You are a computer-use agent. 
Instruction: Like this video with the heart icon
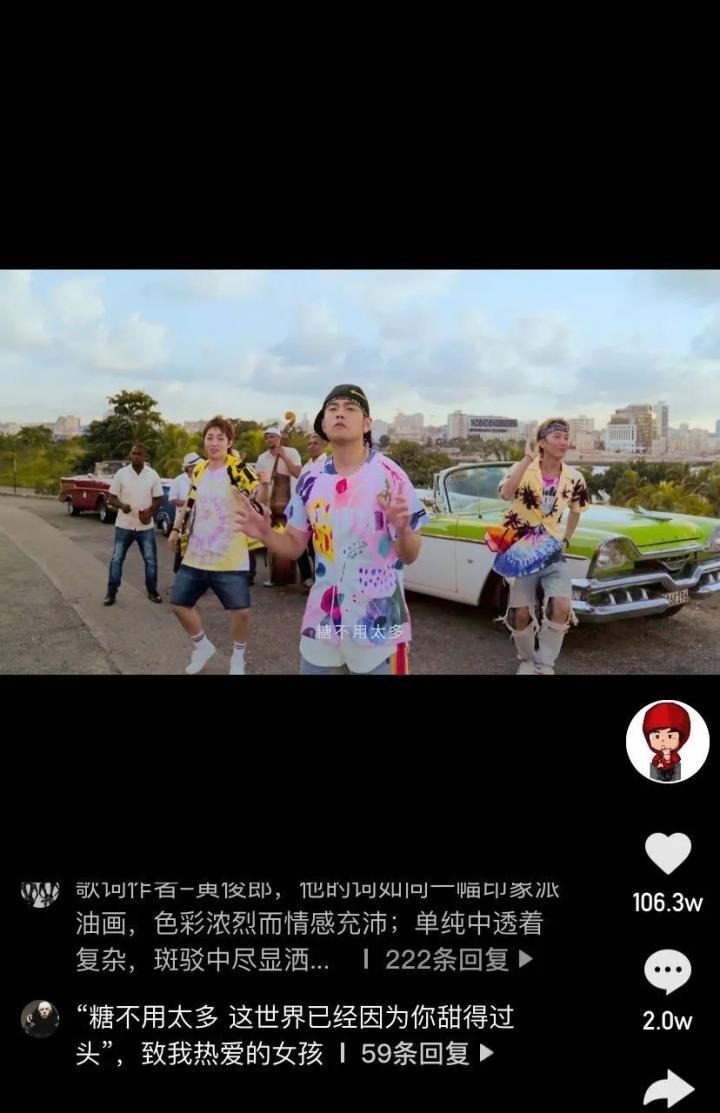pos(667,853)
